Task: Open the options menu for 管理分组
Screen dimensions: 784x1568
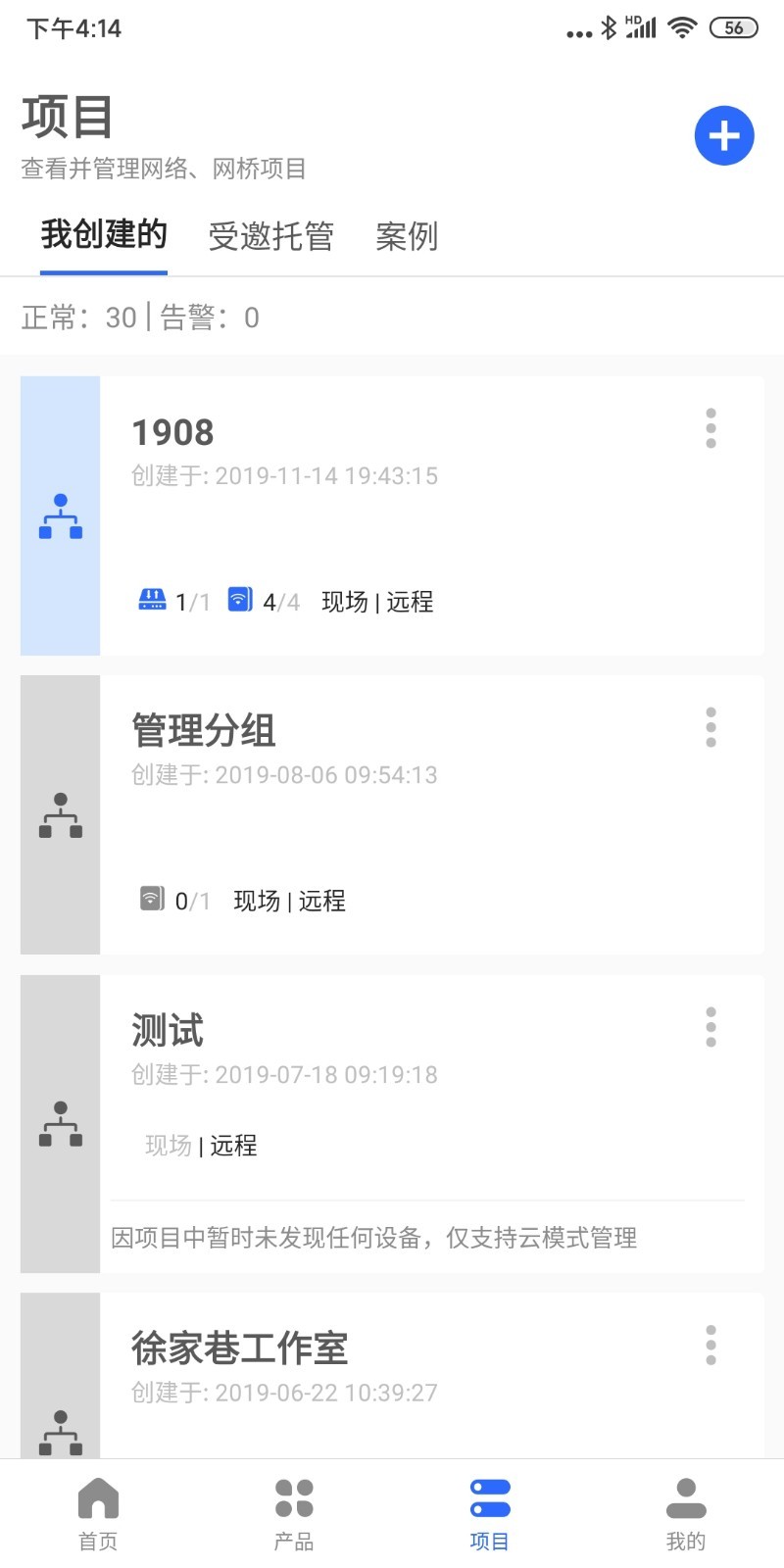Action: coord(710,727)
